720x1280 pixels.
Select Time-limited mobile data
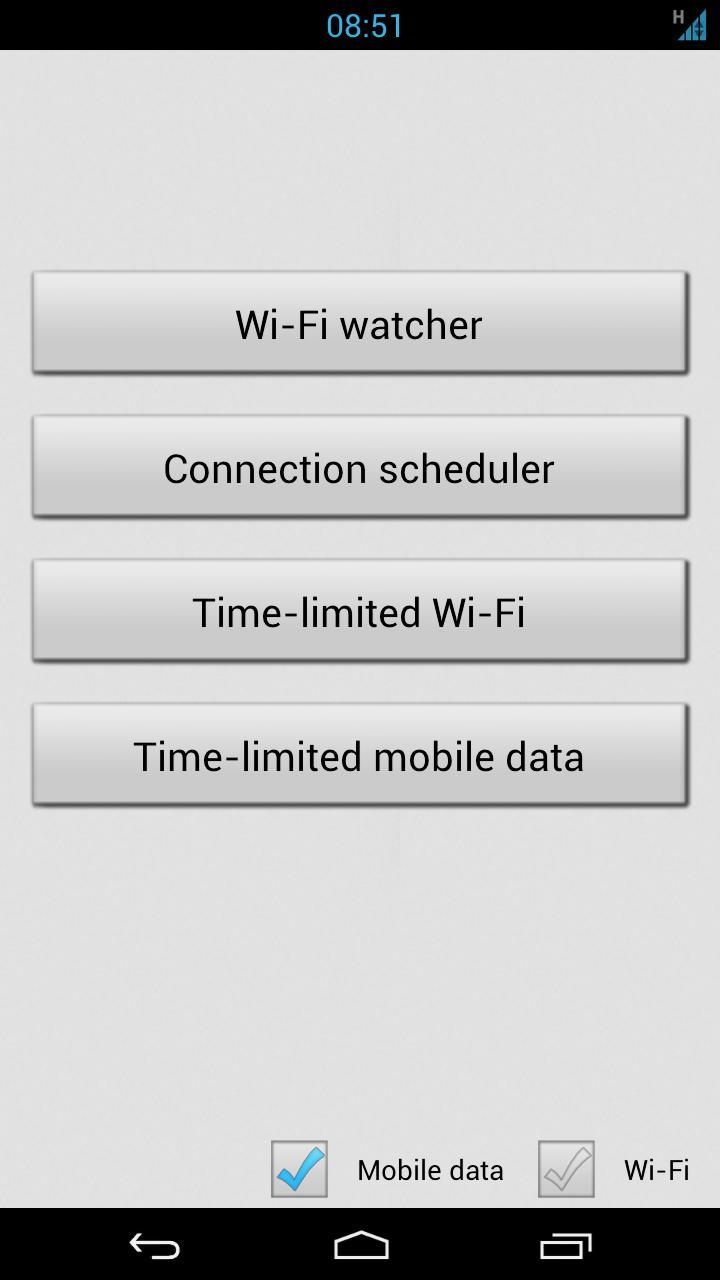tap(359, 755)
